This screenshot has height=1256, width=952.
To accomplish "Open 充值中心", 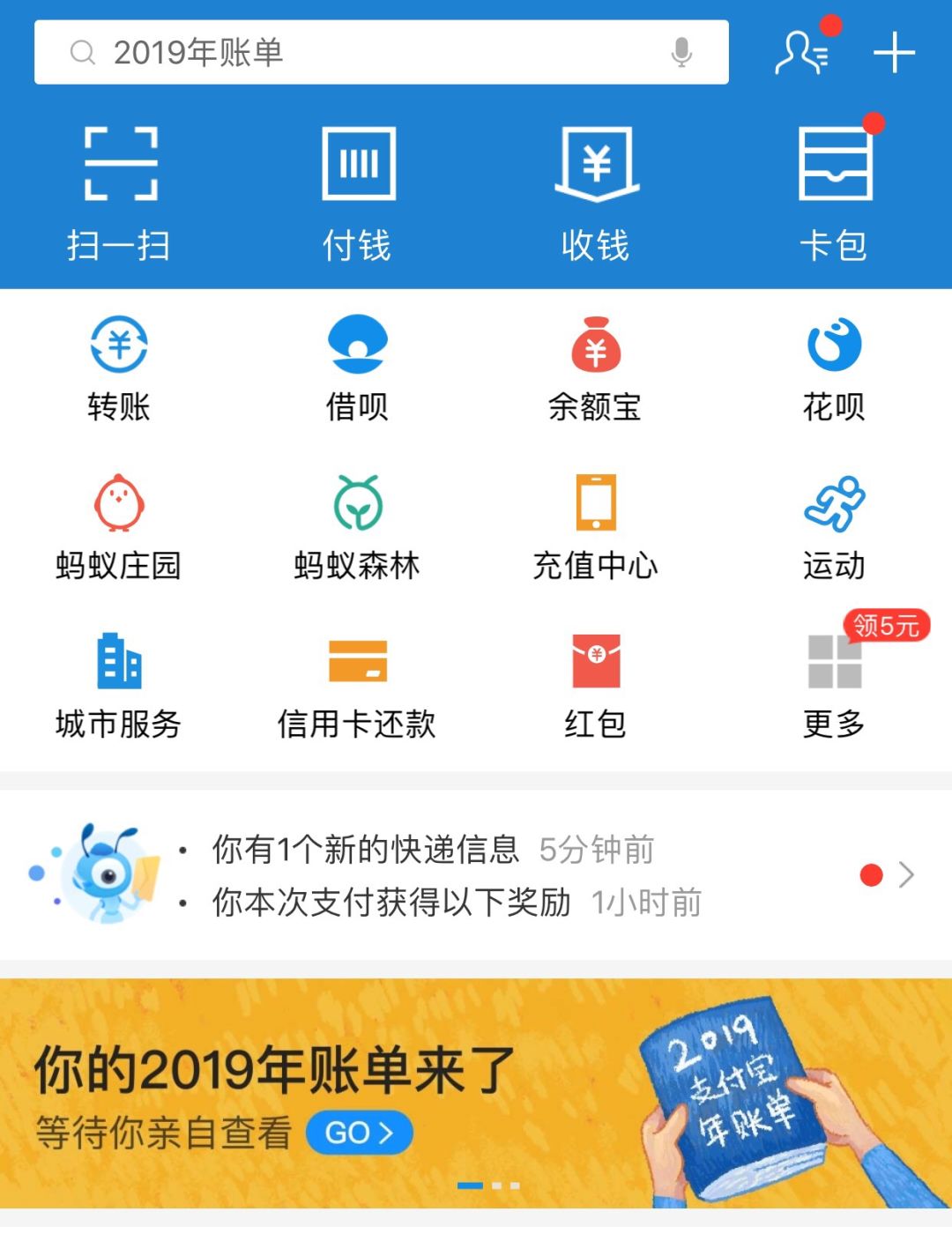I will (x=595, y=529).
